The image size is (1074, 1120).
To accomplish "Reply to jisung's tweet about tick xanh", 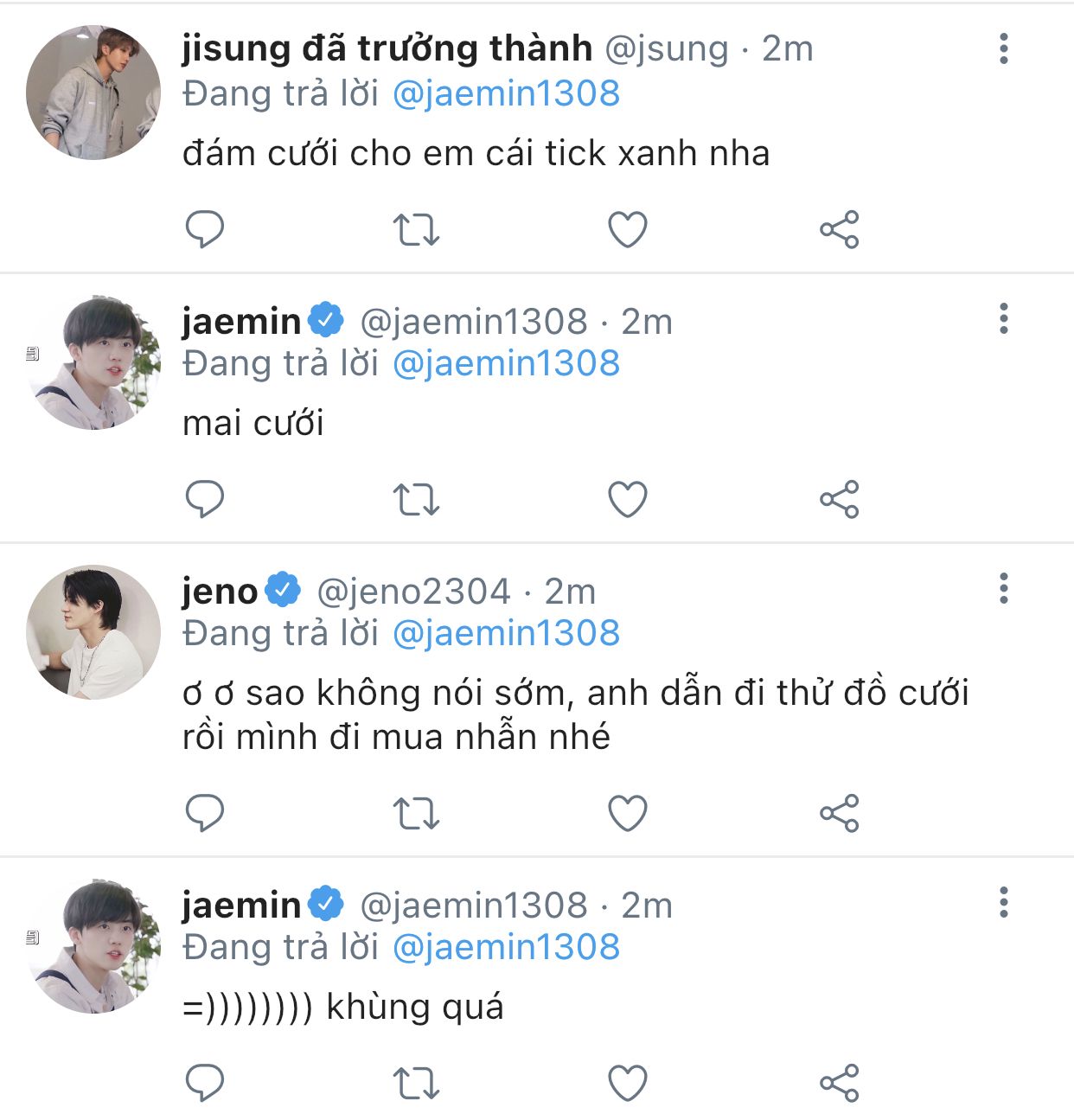I will [205, 229].
